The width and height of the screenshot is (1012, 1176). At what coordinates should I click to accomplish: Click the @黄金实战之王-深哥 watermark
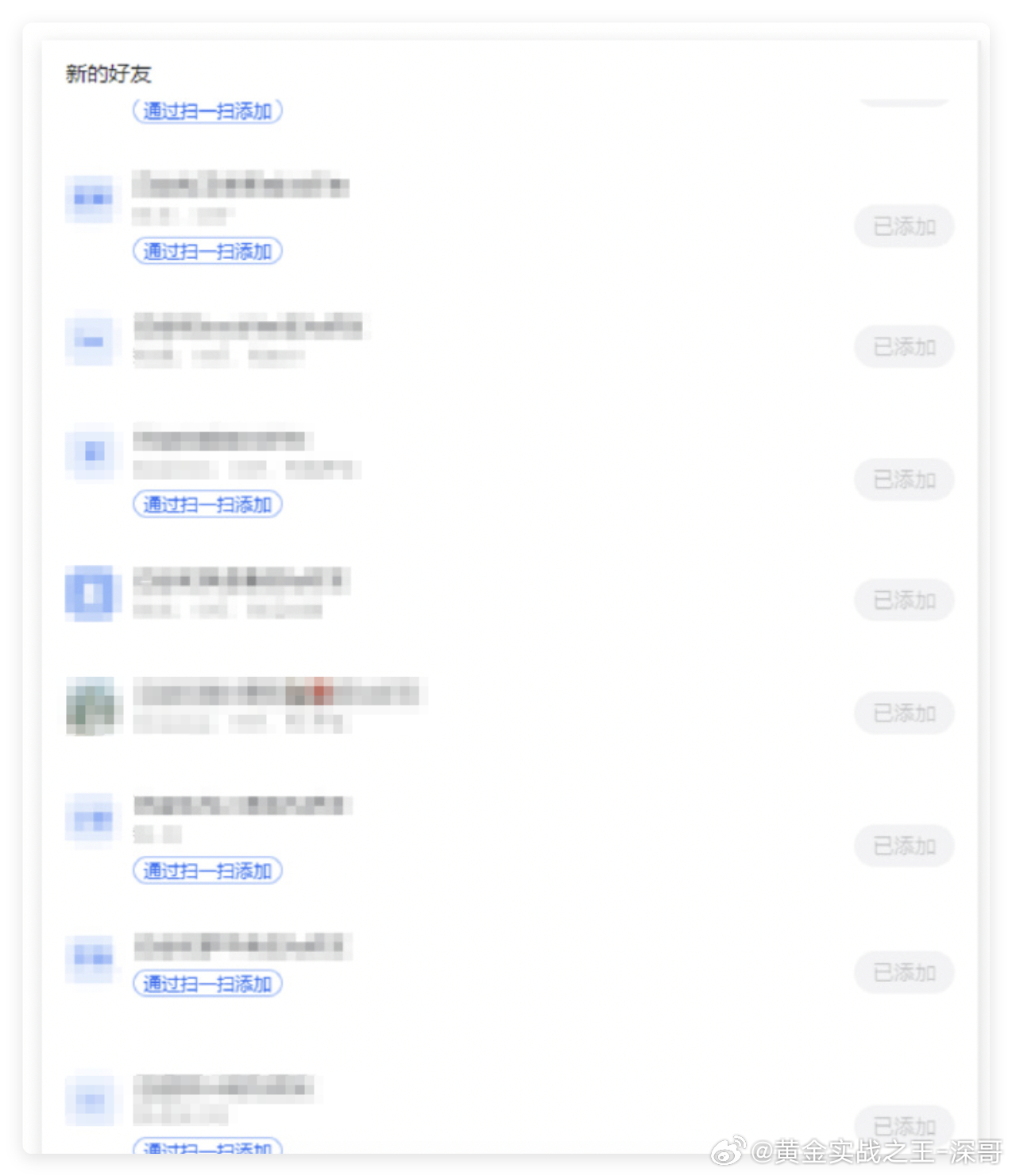pyautogui.click(x=858, y=1151)
